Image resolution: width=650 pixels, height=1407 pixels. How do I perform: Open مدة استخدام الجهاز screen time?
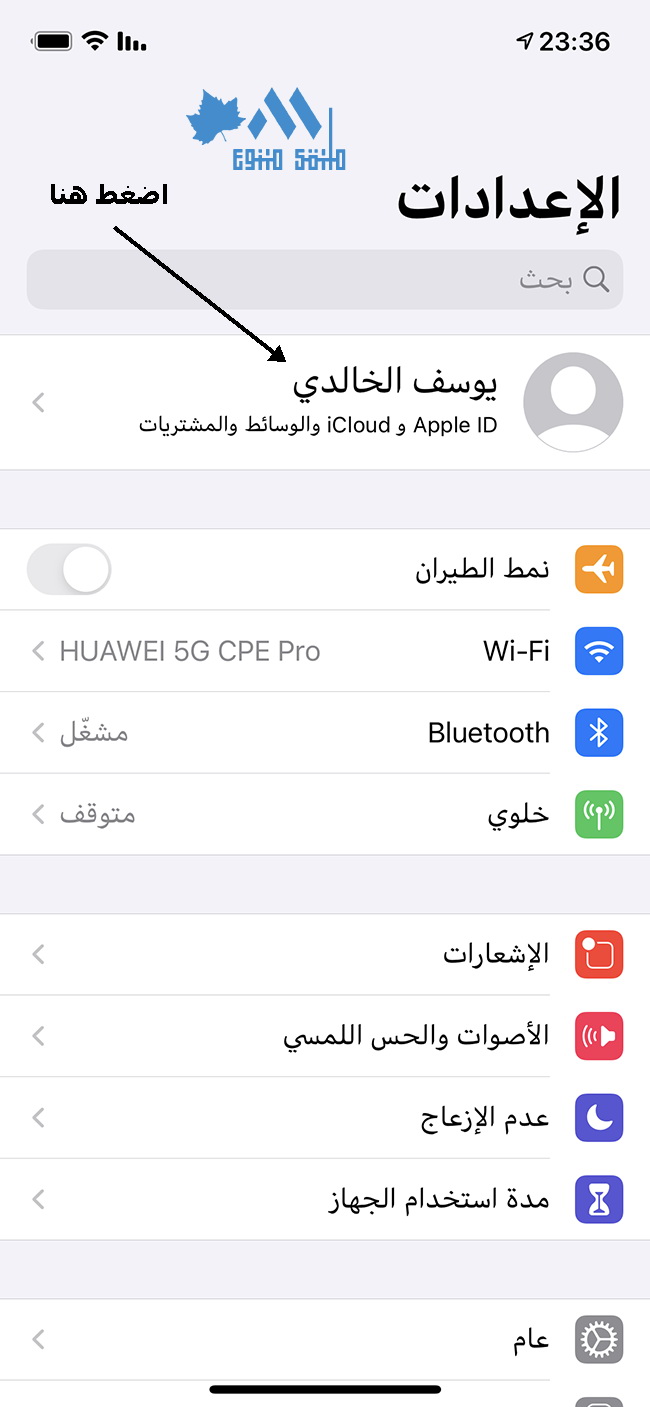coord(325,1200)
